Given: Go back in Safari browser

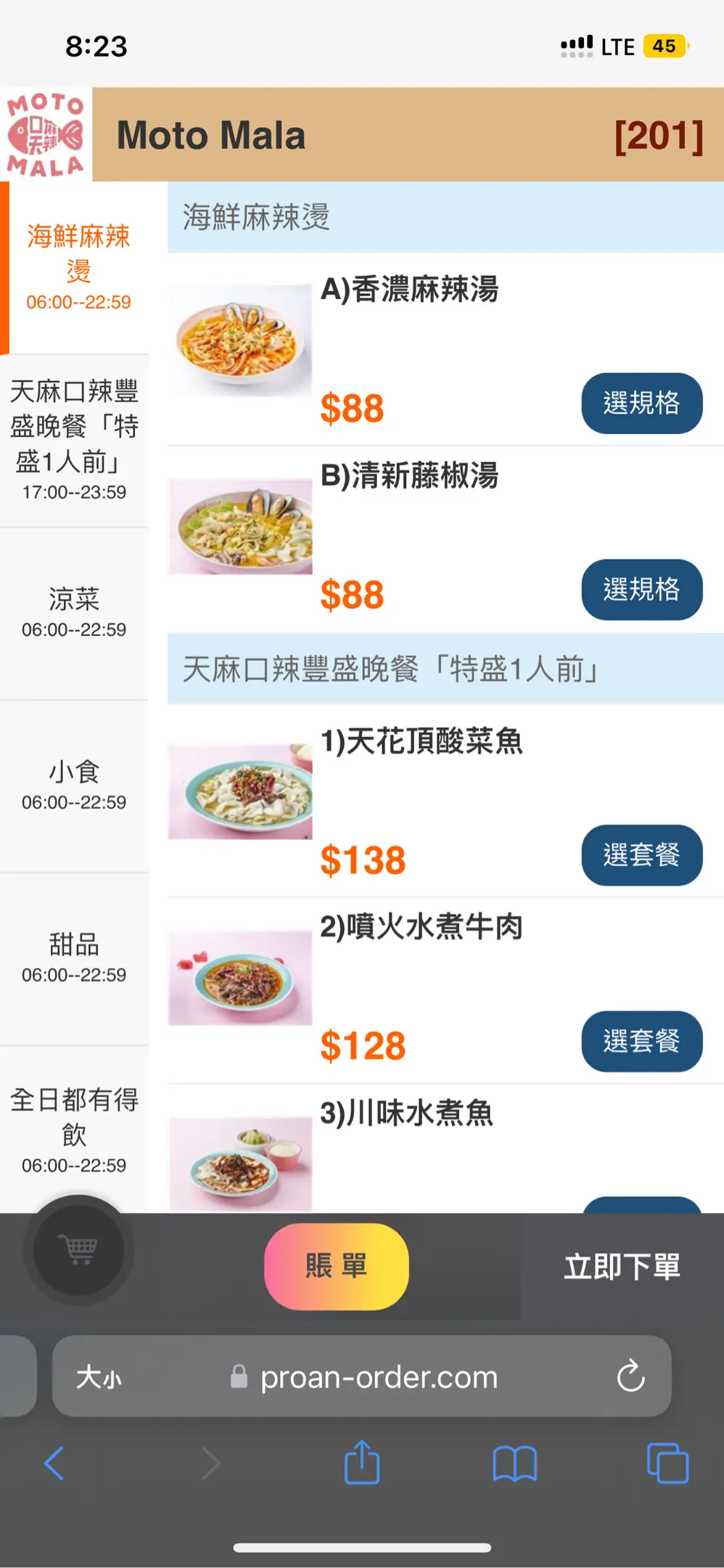Looking at the screenshot, I should click(54, 1463).
